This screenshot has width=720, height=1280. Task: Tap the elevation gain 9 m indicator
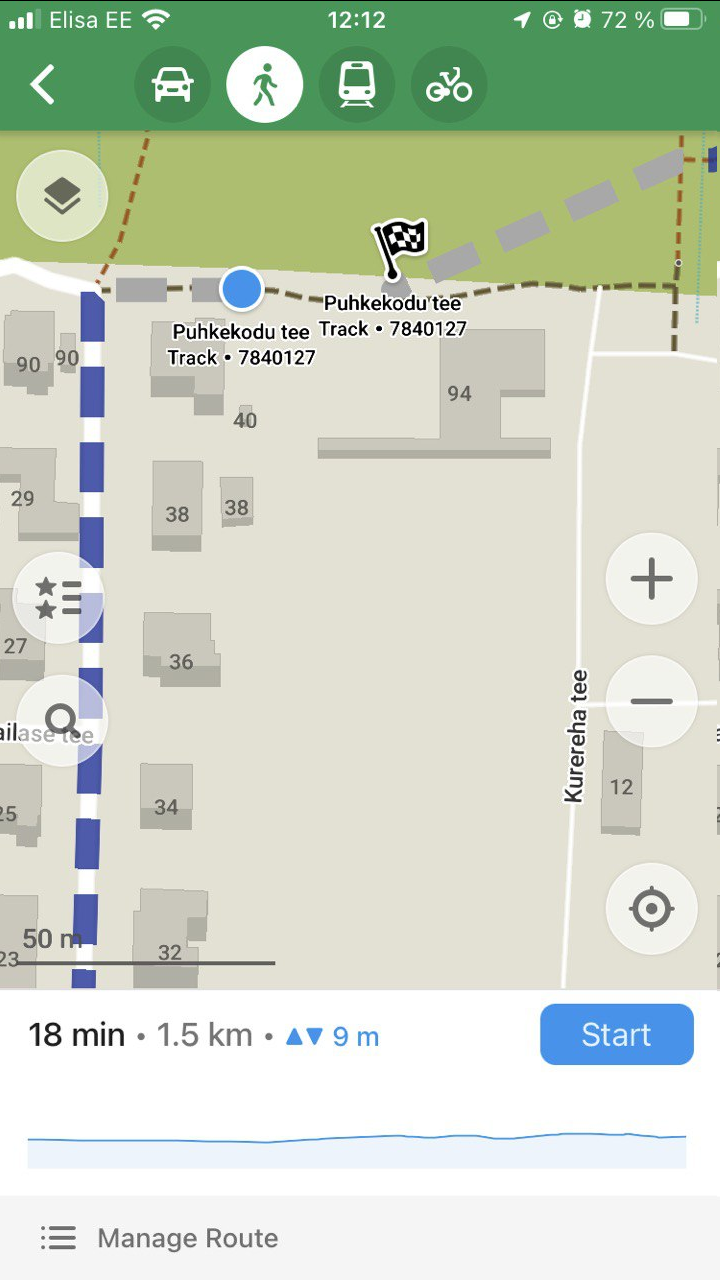tap(331, 1035)
